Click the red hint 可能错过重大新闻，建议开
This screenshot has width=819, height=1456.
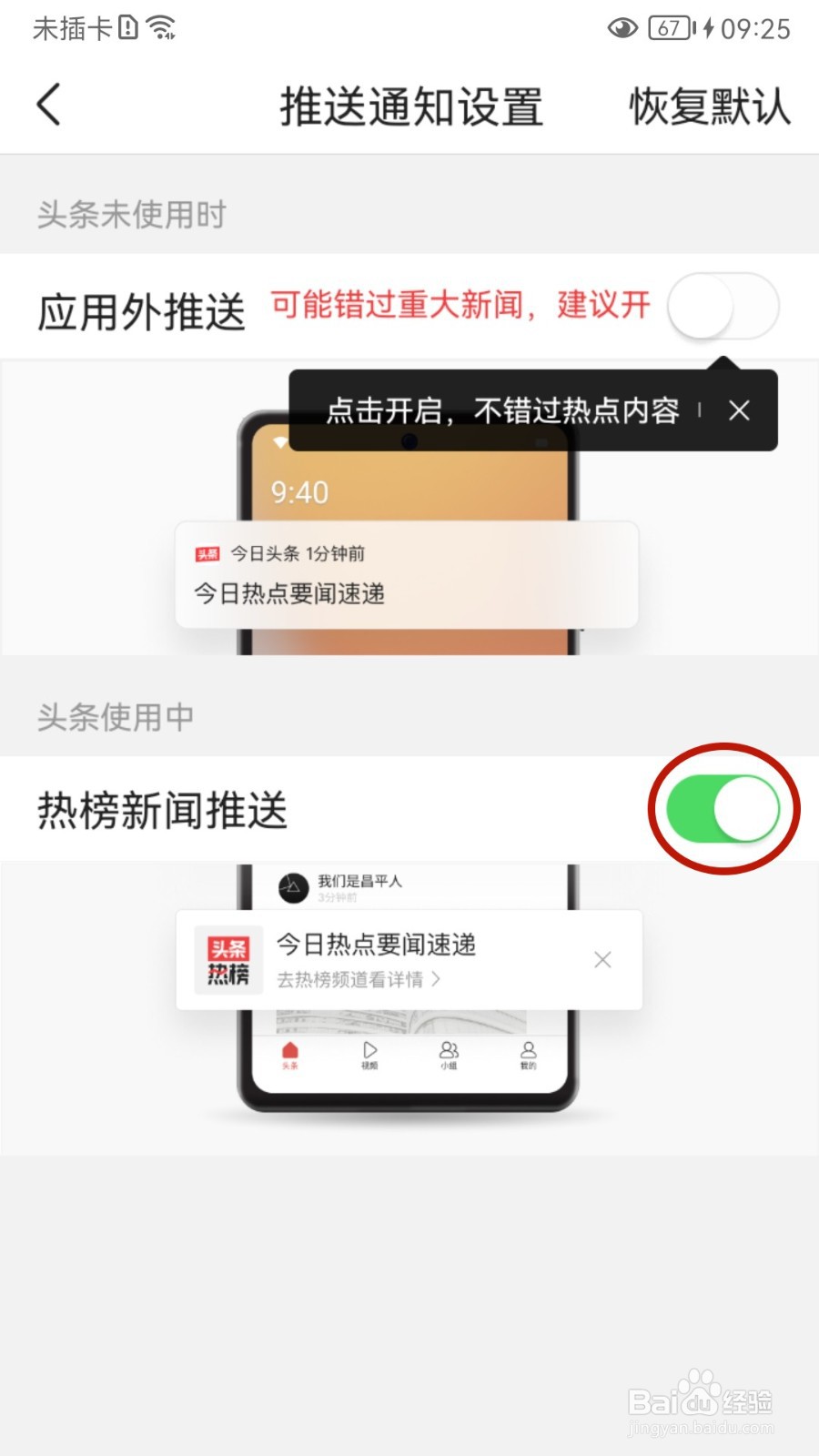[460, 306]
